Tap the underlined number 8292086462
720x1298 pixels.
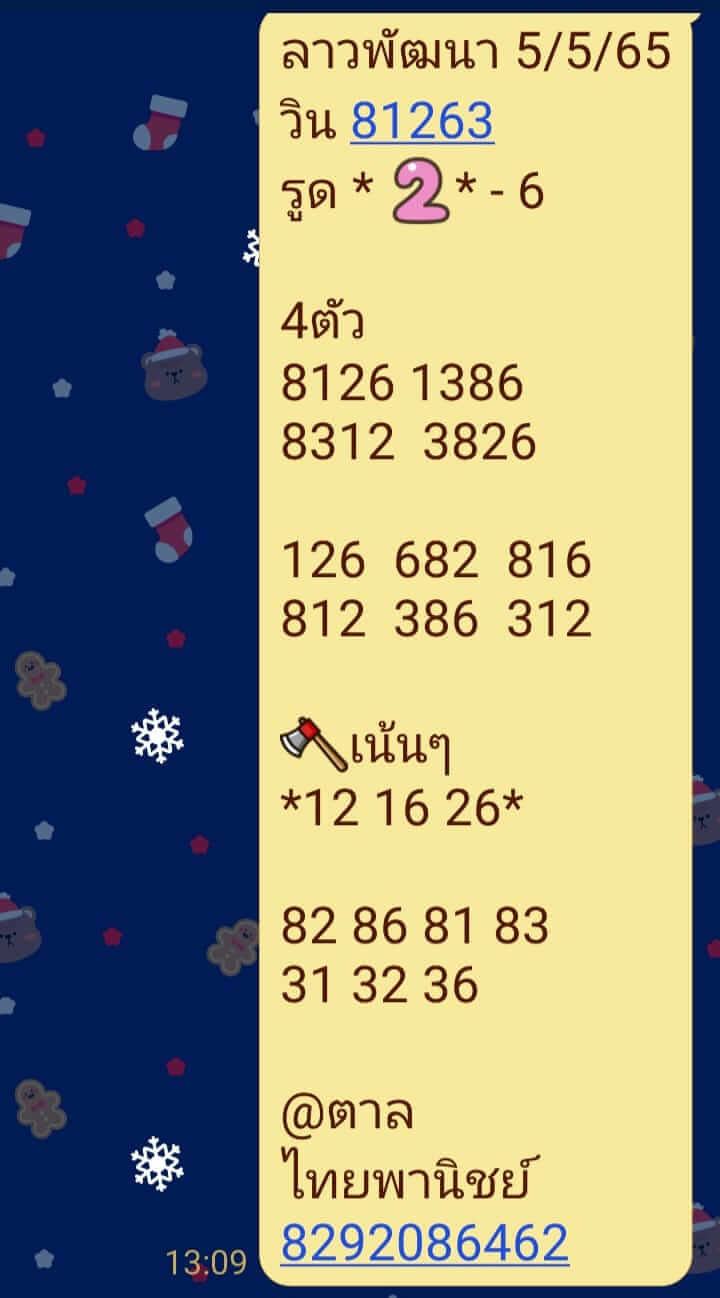(x=424, y=1243)
